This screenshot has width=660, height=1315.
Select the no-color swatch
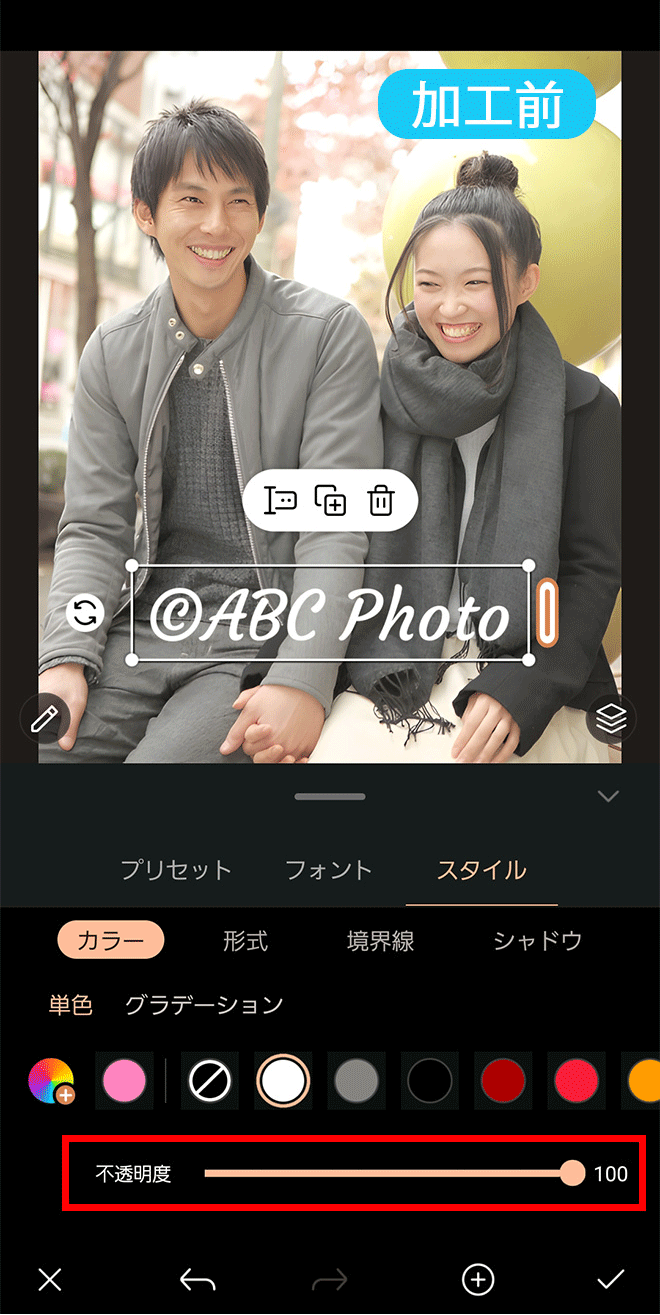pyautogui.click(x=210, y=1081)
